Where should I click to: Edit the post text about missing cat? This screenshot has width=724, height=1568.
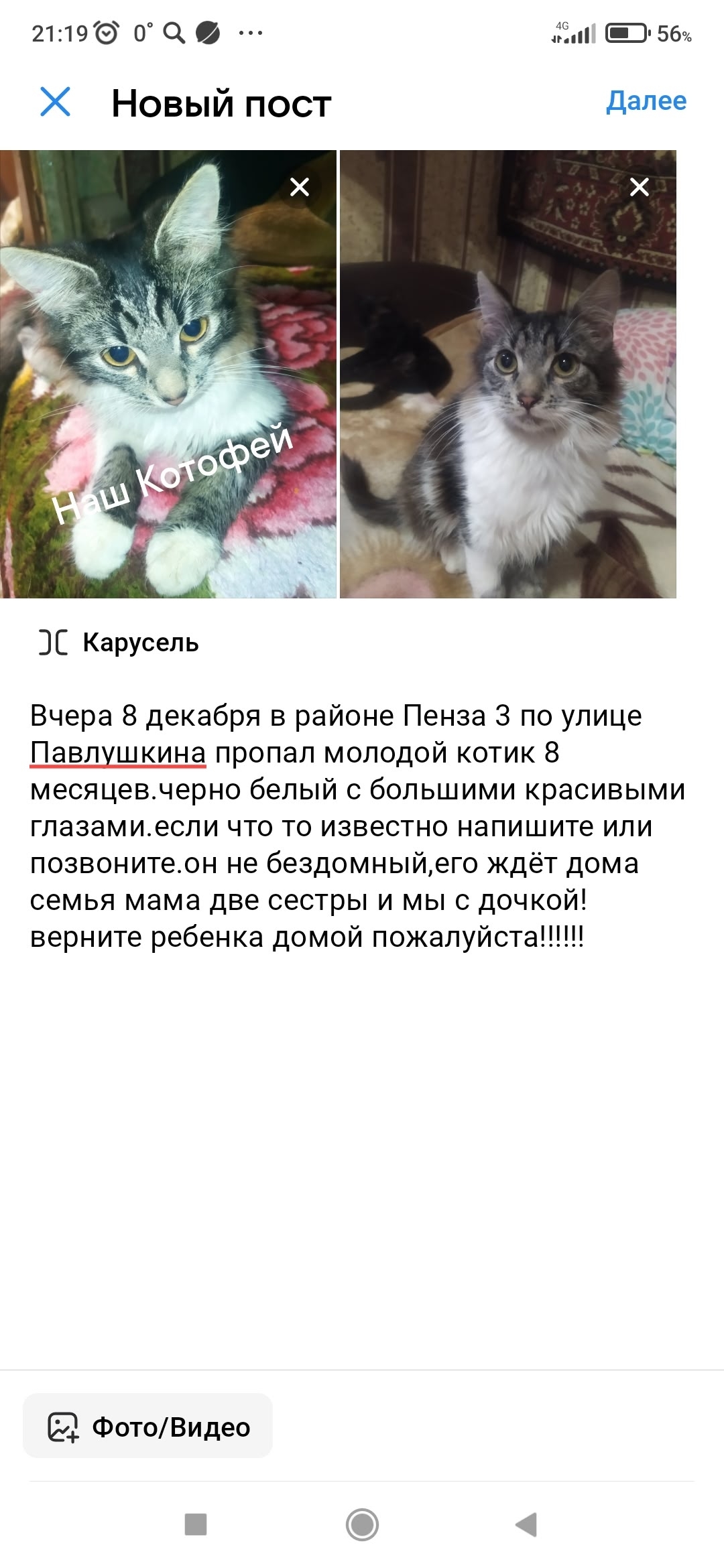click(x=357, y=826)
